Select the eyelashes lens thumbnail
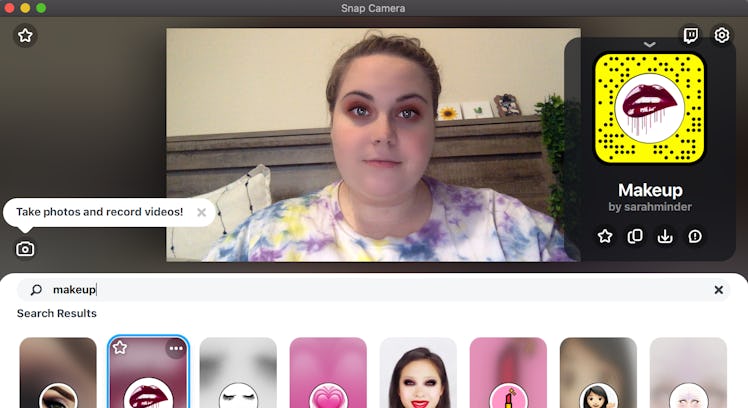 238,375
